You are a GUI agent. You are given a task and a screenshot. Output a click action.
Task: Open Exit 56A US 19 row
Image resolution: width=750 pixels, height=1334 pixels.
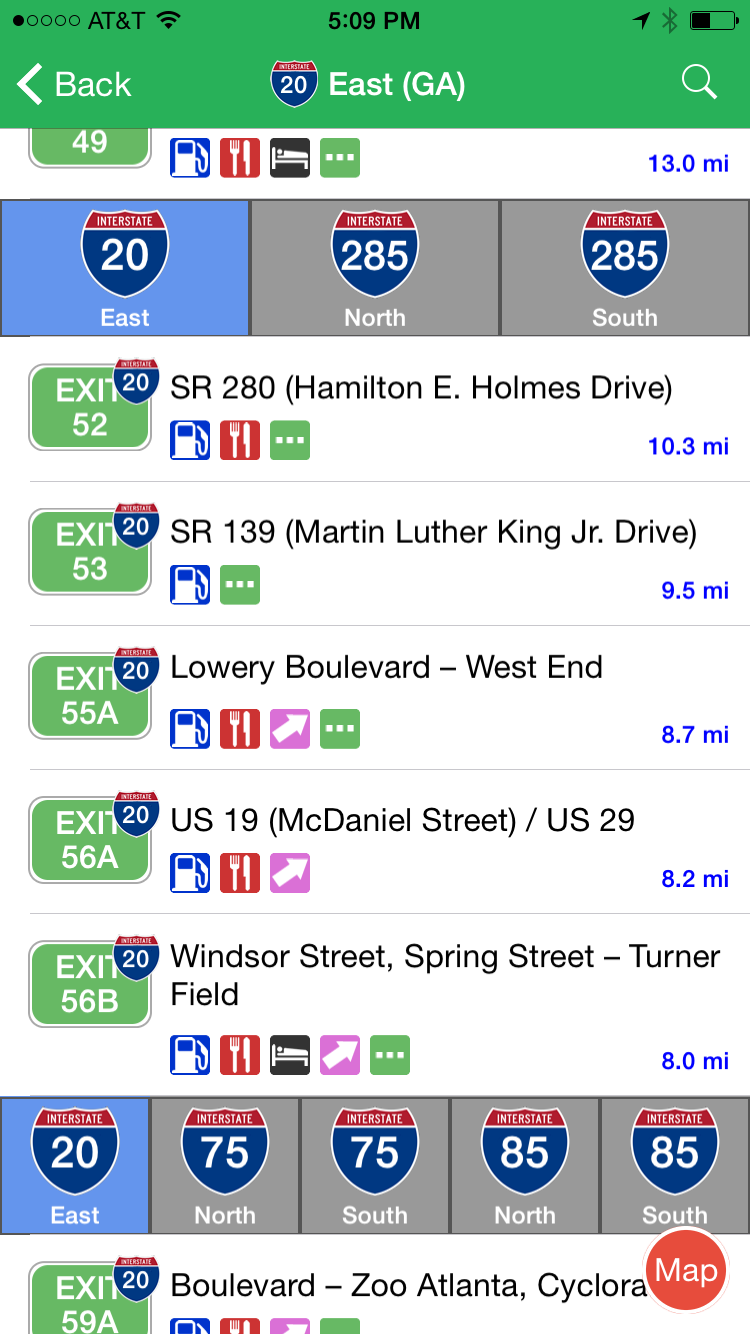tap(420, 842)
